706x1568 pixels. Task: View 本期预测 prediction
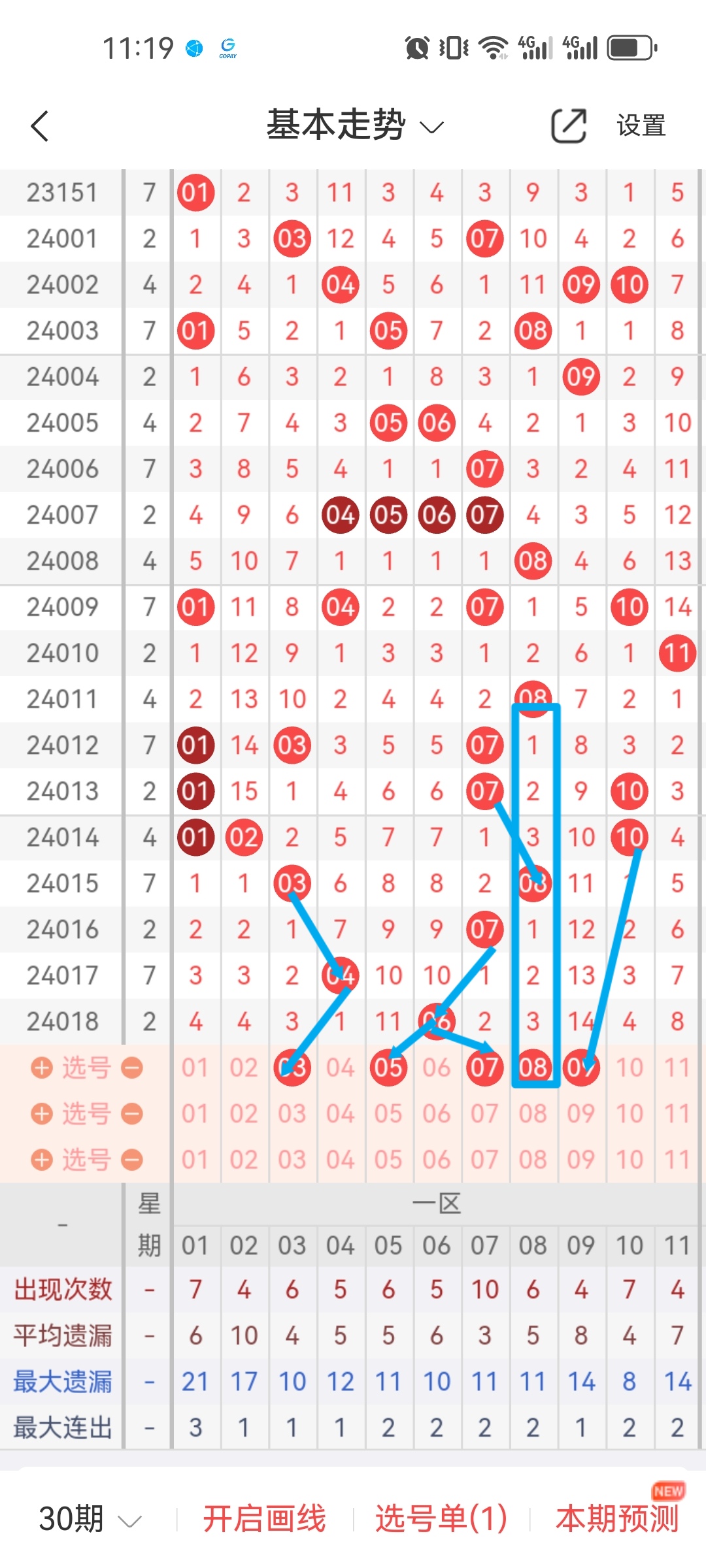click(x=618, y=1518)
